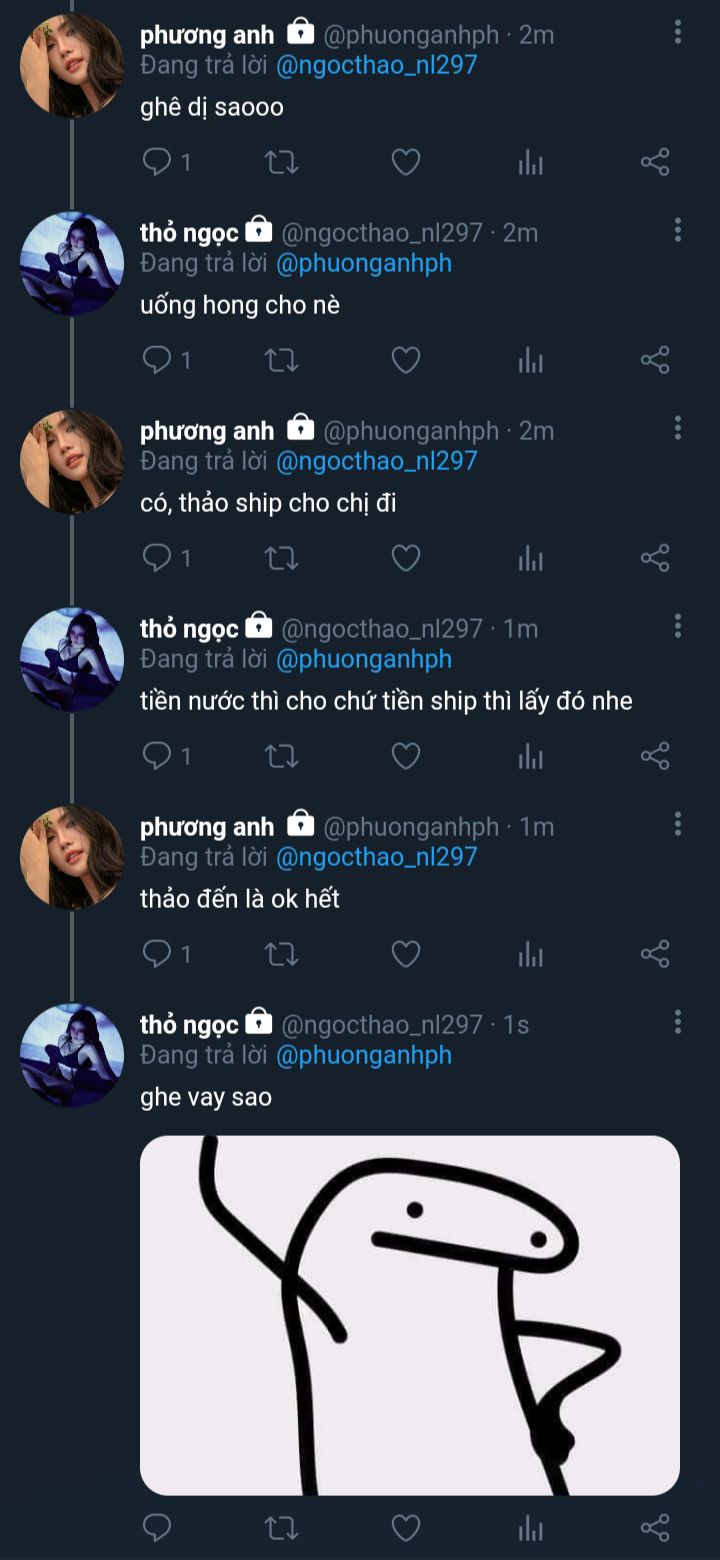Open @ngocthao_nl297 mention under "ghê dị saooo" tweet
The width and height of the screenshot is (720, 1560).
377,65
